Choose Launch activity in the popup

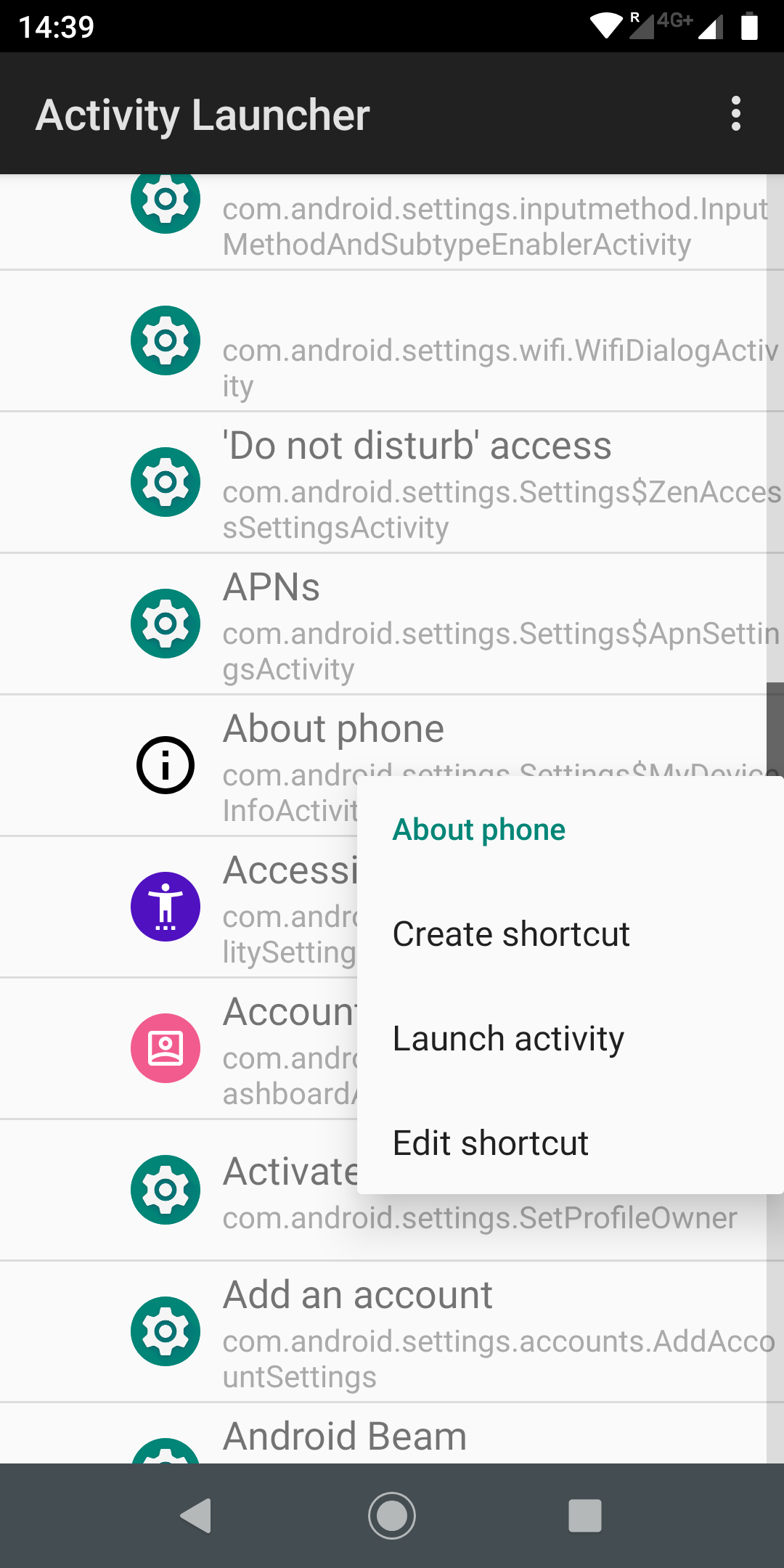[x=508, y=1039]
